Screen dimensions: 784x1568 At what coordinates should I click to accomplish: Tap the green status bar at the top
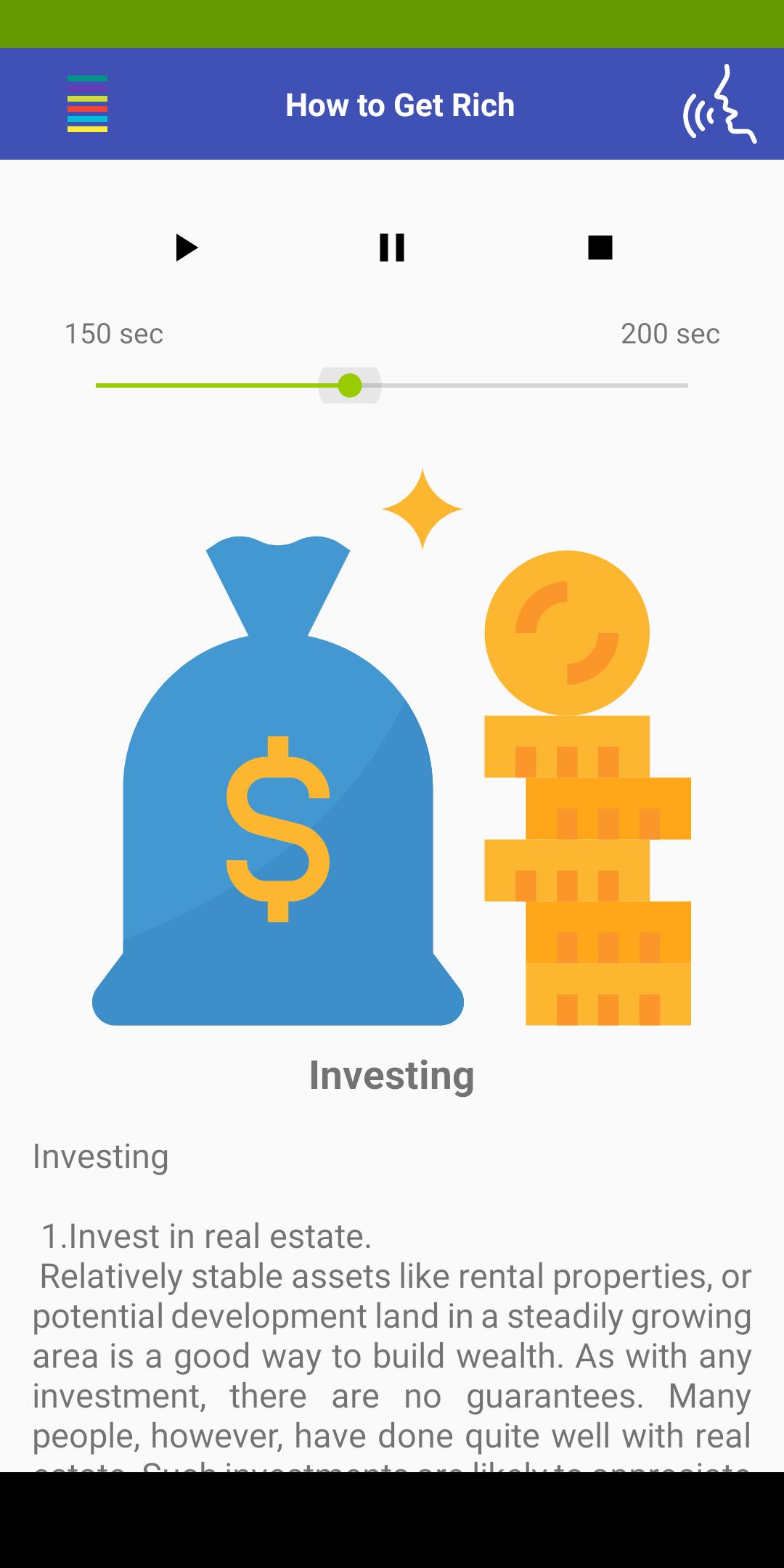tap(392, 22)
